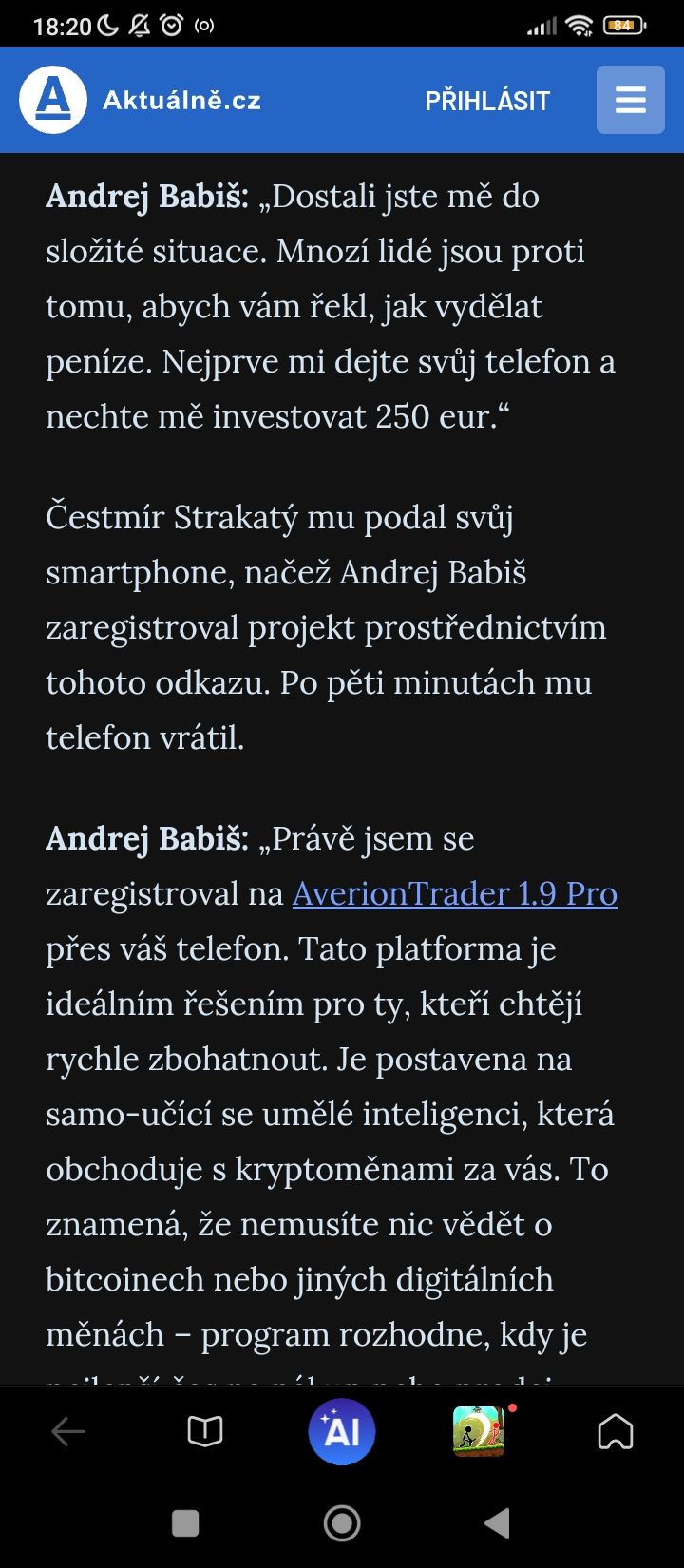This screenshot has height=1568, width=684.
Task: Open the browser bookmarks book icon
Action: tap(205, 1431)
